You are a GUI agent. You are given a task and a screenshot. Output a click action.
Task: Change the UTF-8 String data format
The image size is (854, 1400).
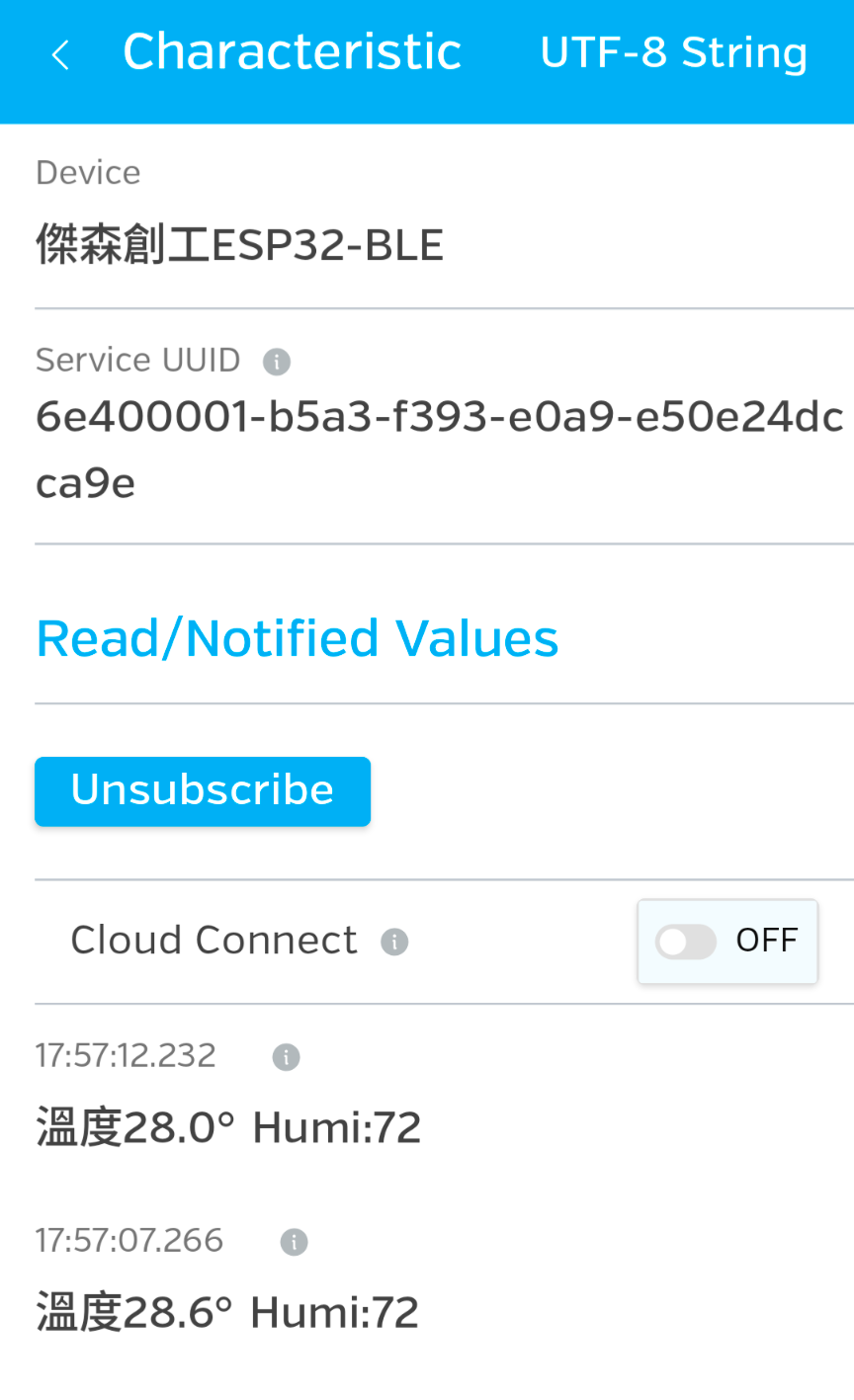tap(673, 53)
